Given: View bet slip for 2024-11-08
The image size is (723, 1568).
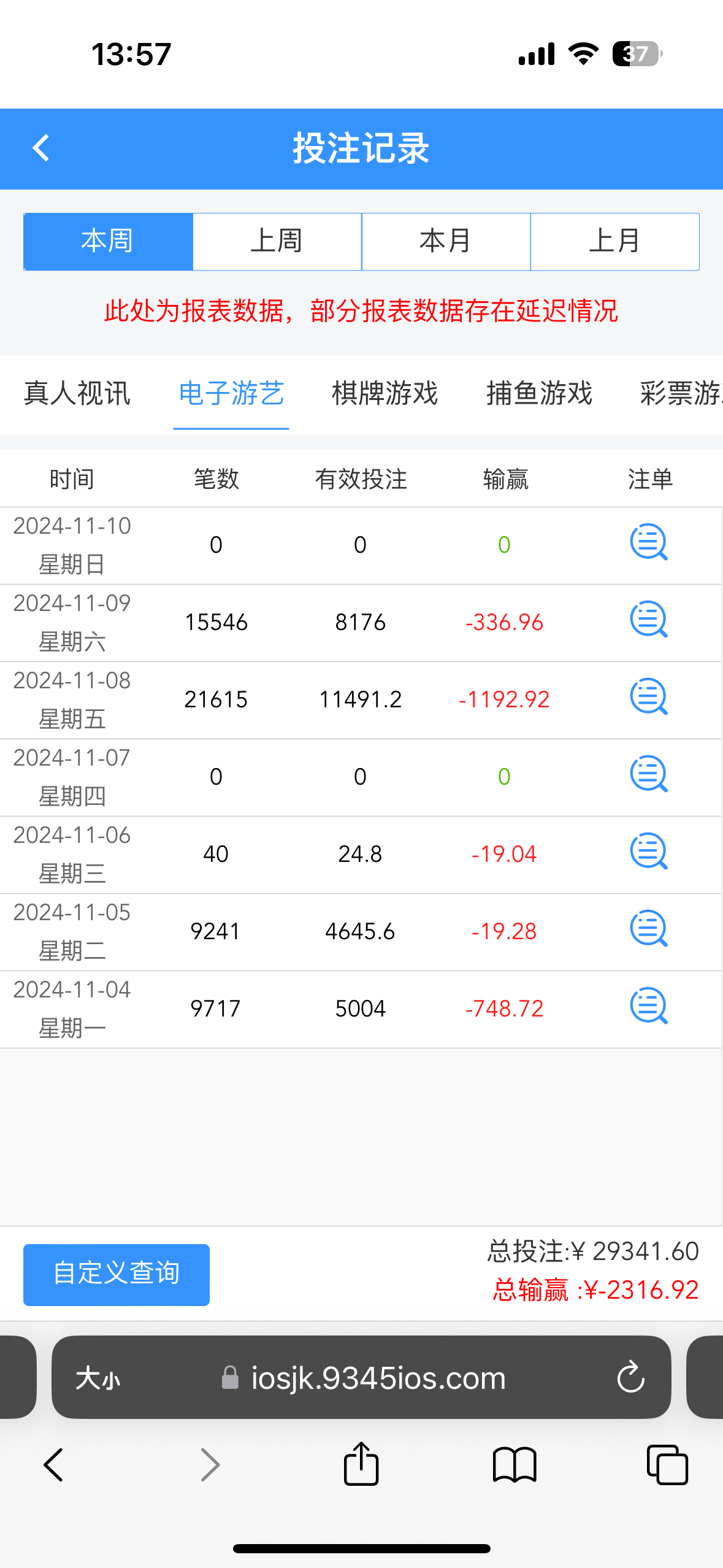Looking at the screenshot, I should pyautogui.click(x=648, y=697).
